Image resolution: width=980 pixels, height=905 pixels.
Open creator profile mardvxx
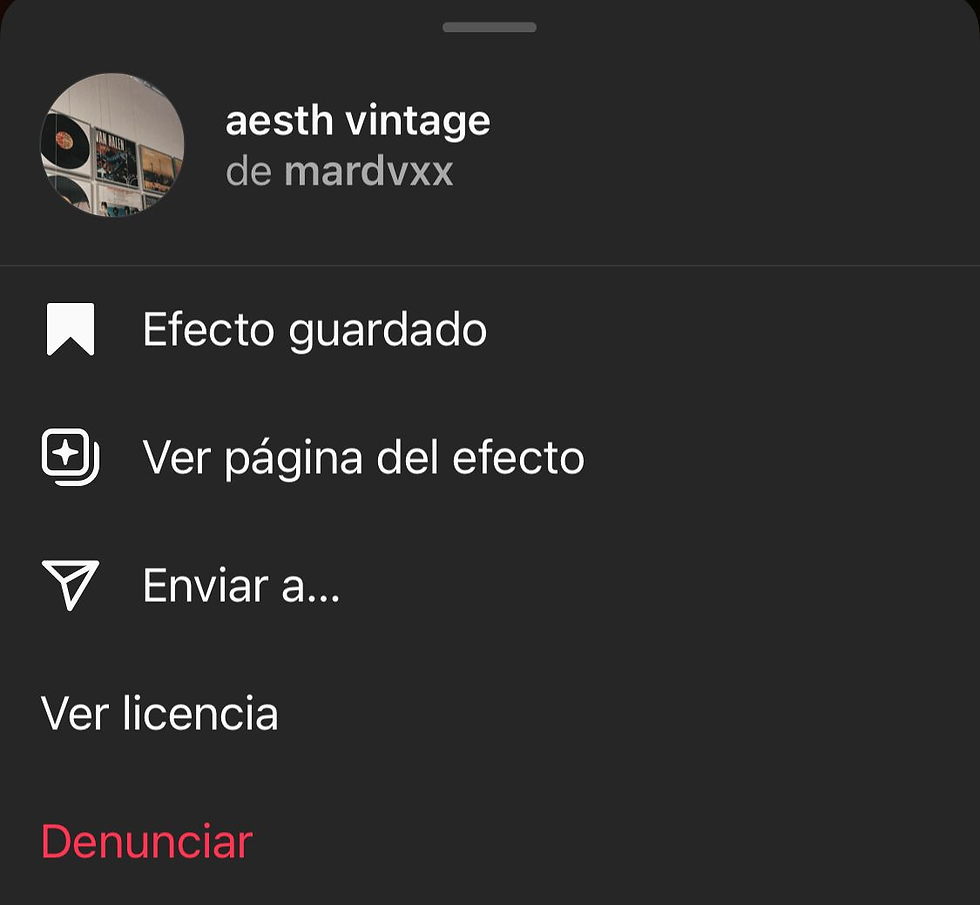(368, 172)
